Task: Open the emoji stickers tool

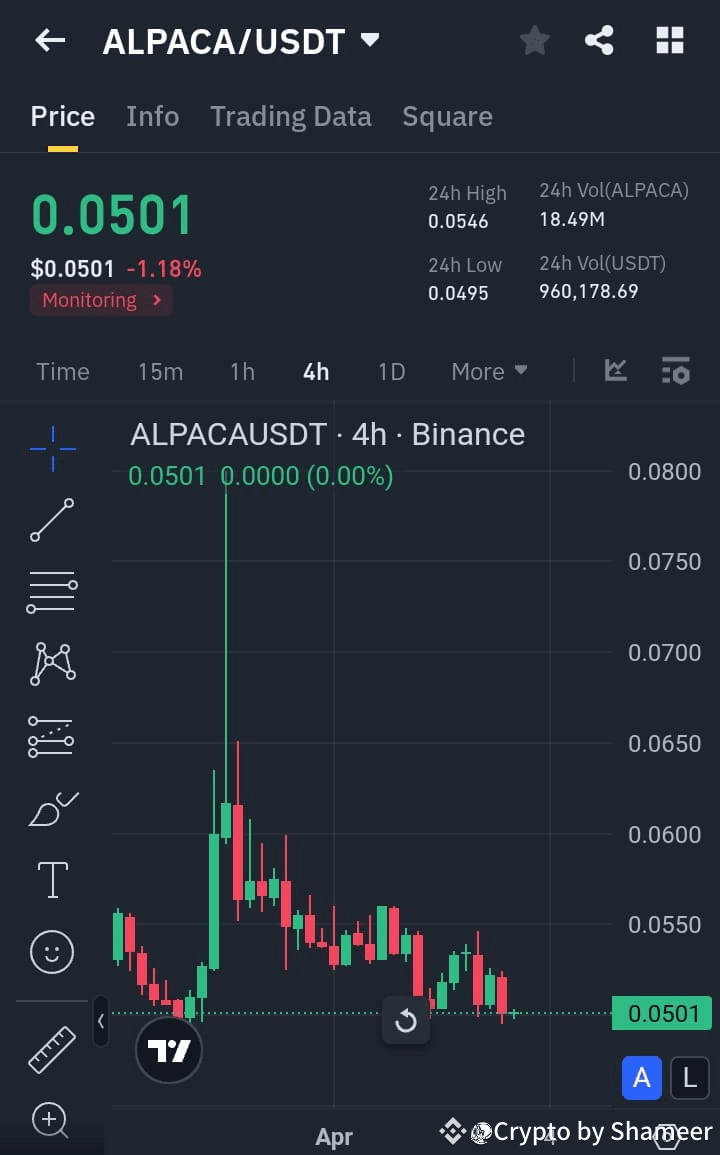Action: (x=51, y=952)
